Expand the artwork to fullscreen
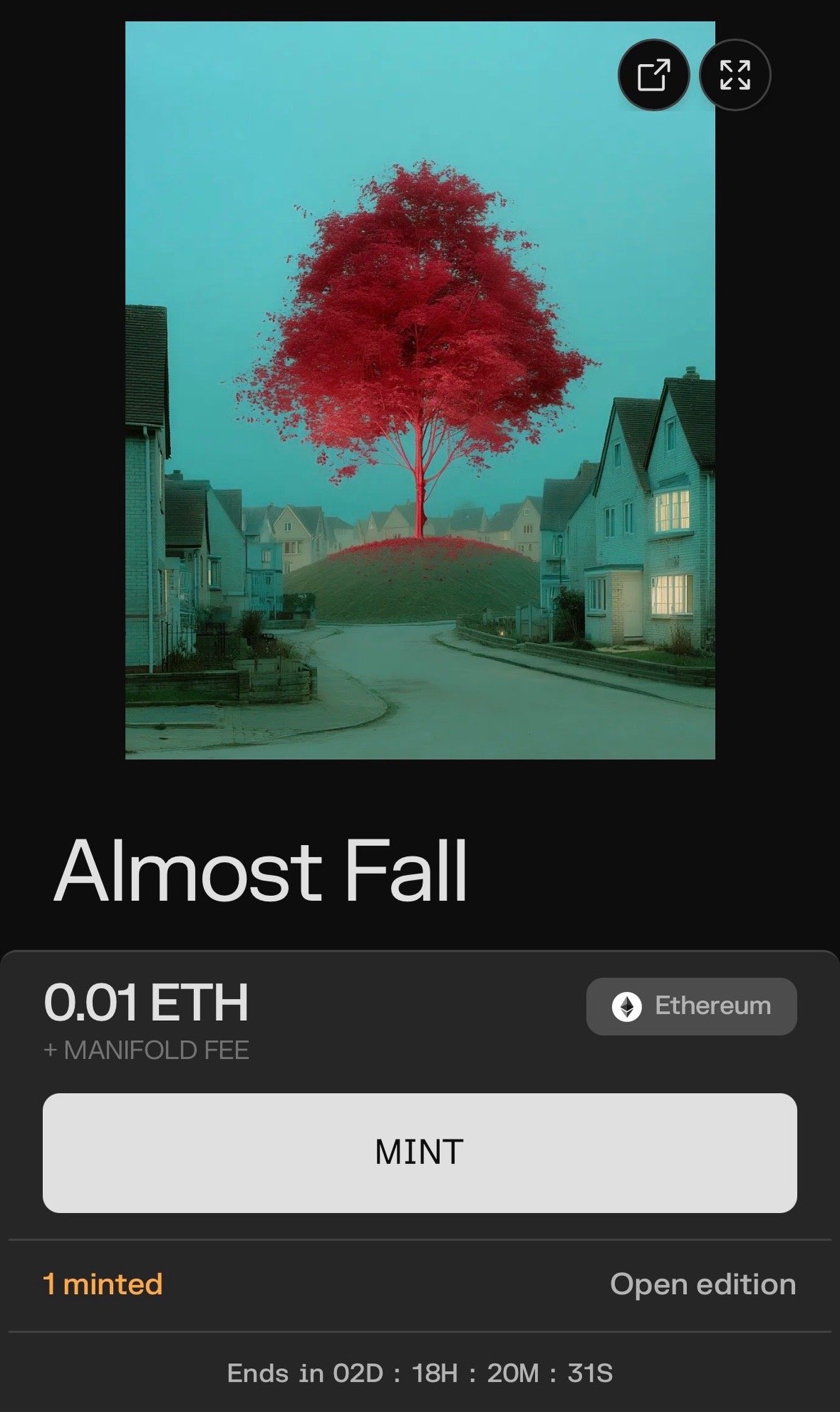The width and height of the screenshot is (840, 1412). 735,75
